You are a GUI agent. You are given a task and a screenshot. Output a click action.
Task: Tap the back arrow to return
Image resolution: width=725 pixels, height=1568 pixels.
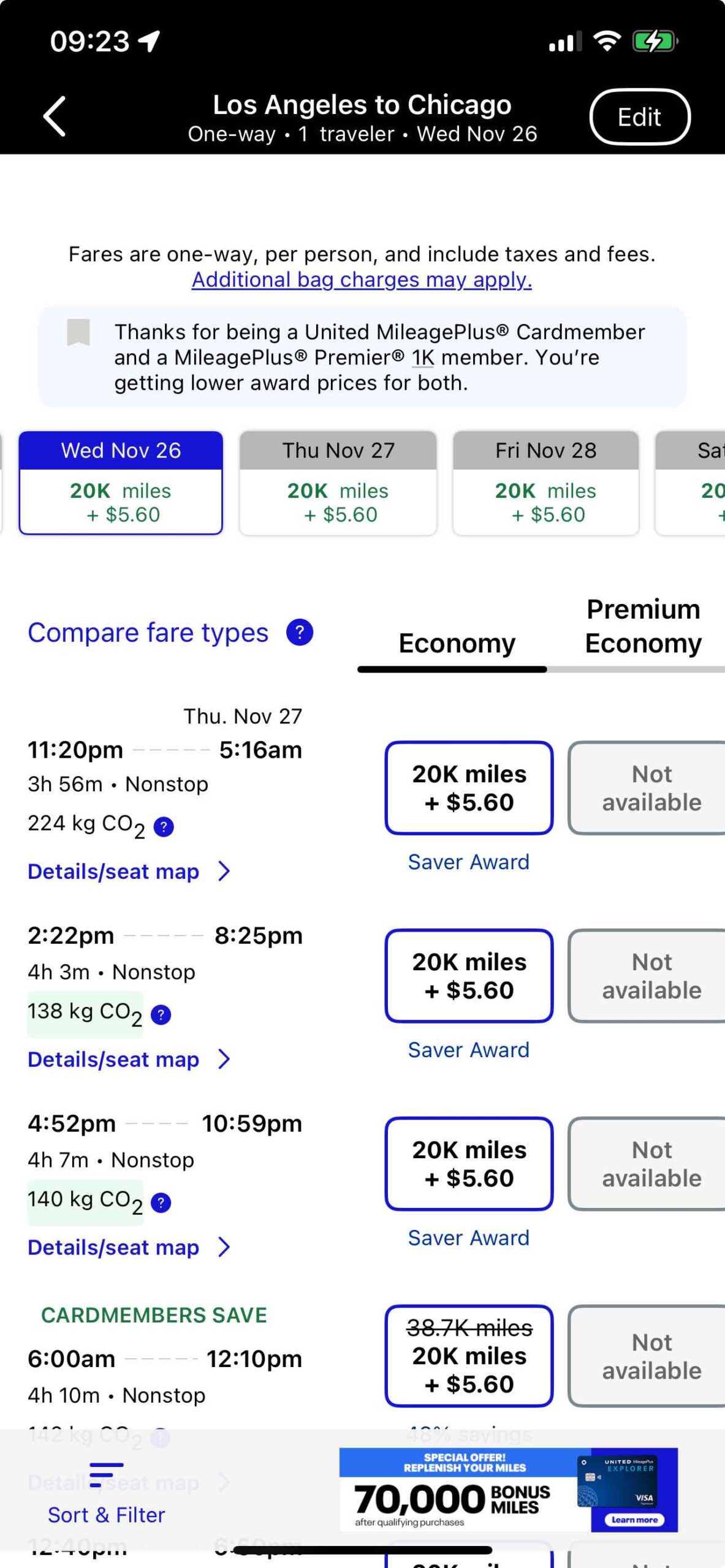[53, 116]
